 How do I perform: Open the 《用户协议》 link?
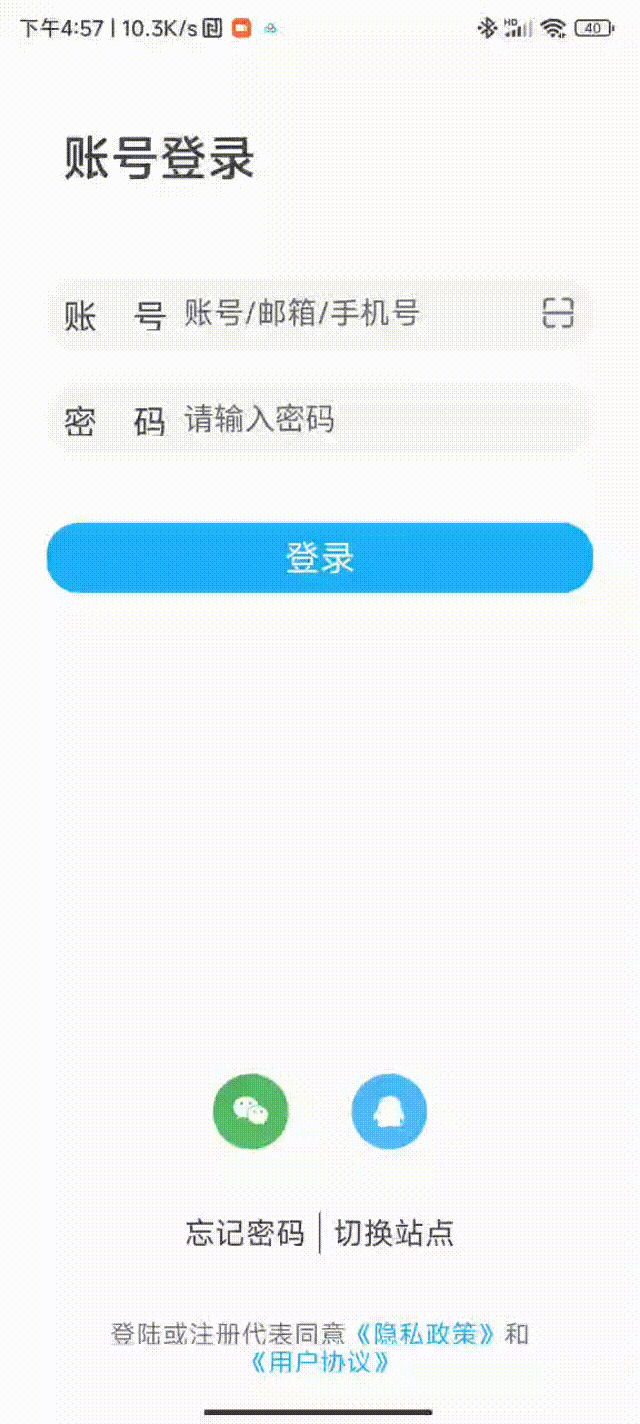[x=320, y=1362]
